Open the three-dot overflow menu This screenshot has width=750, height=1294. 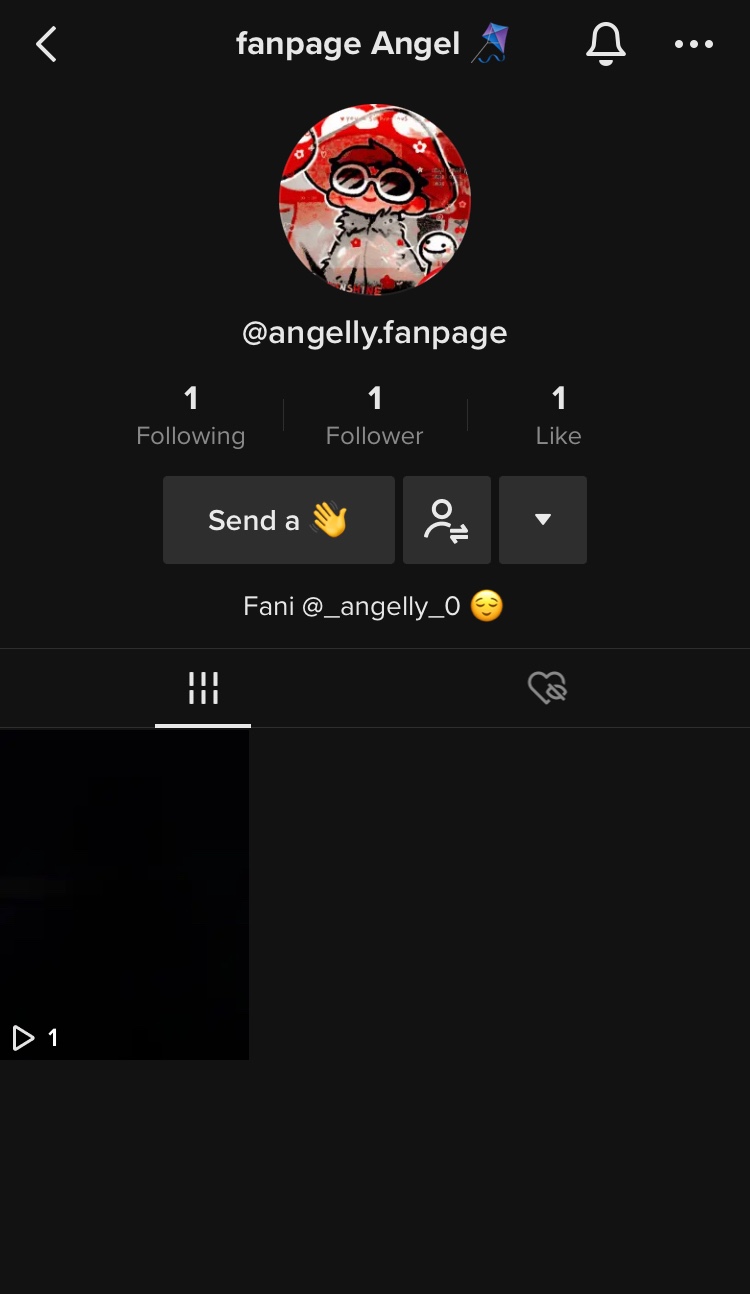pyautogui.click(x=693, y=44)
